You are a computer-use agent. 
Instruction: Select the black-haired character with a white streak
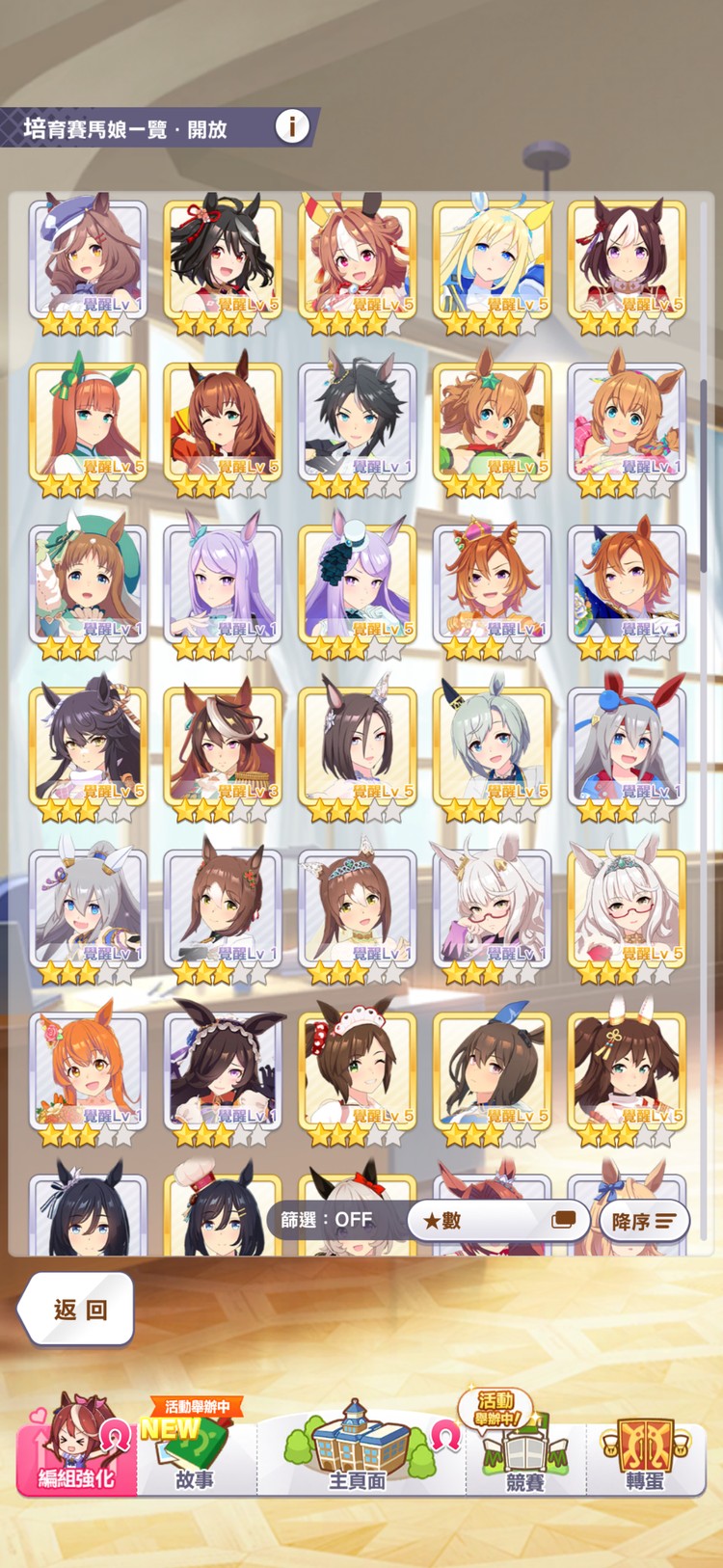pos(223,258)
